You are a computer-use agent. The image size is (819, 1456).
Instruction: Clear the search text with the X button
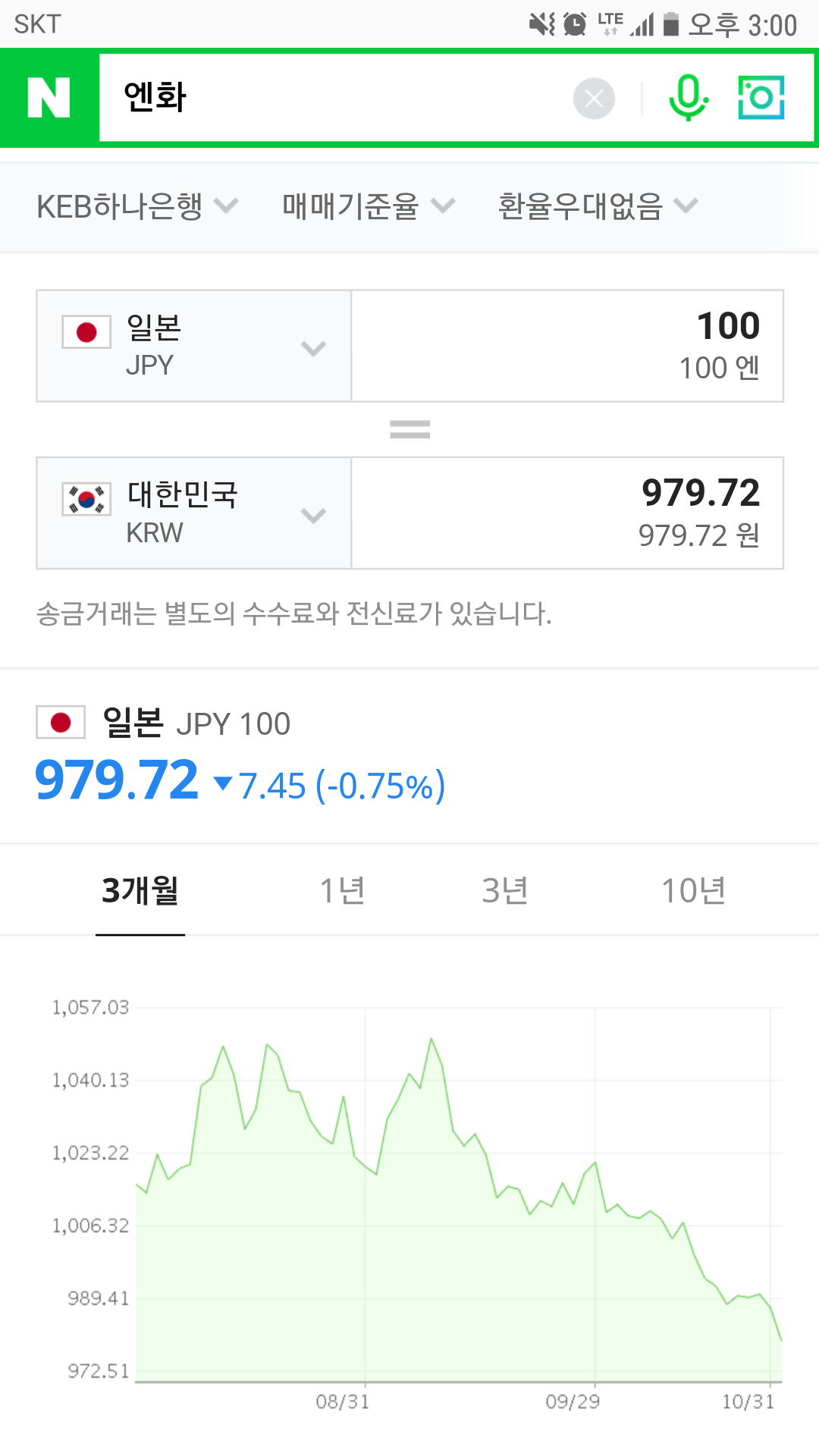click(x=594, y=99)
